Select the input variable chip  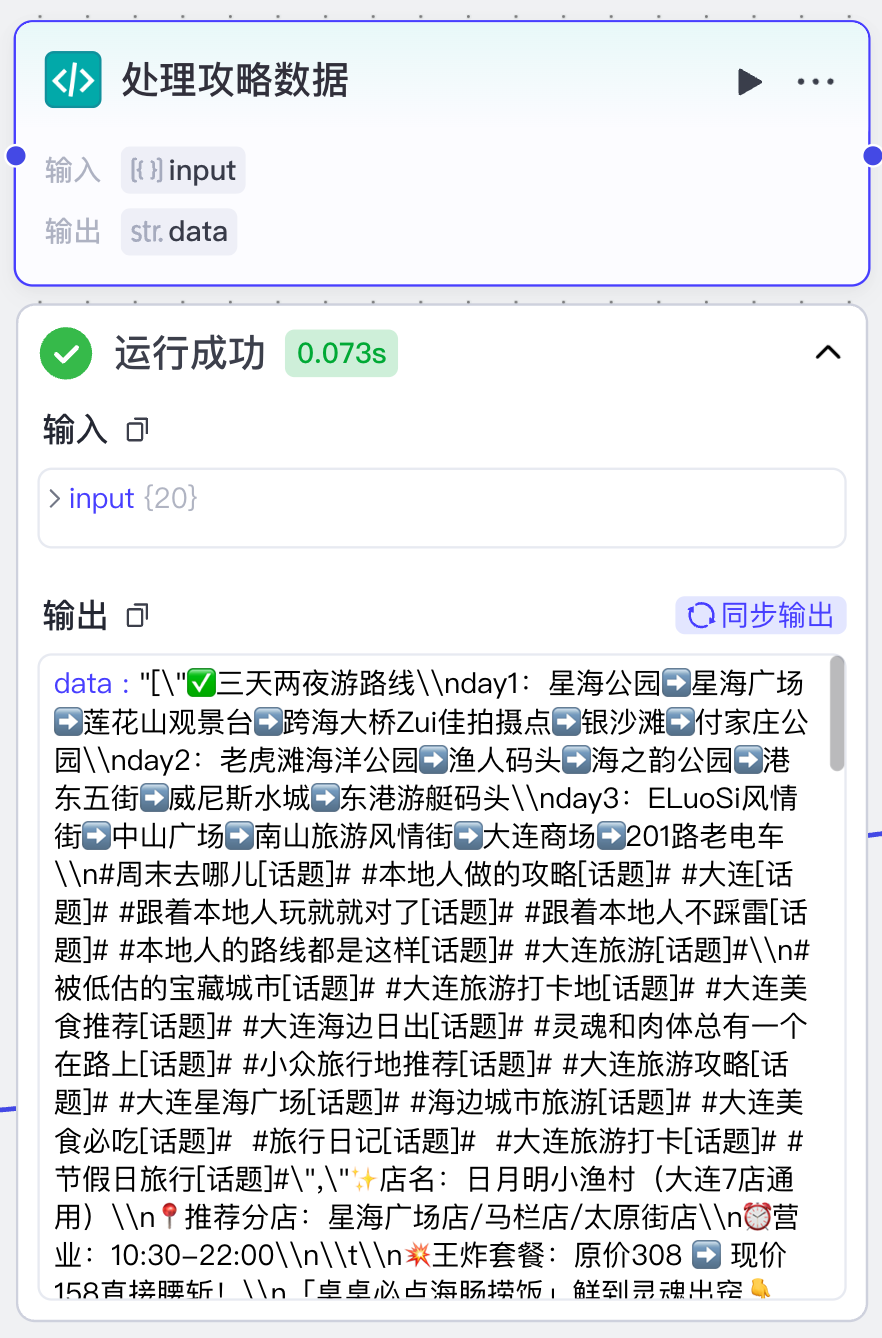tap(184, 171)
